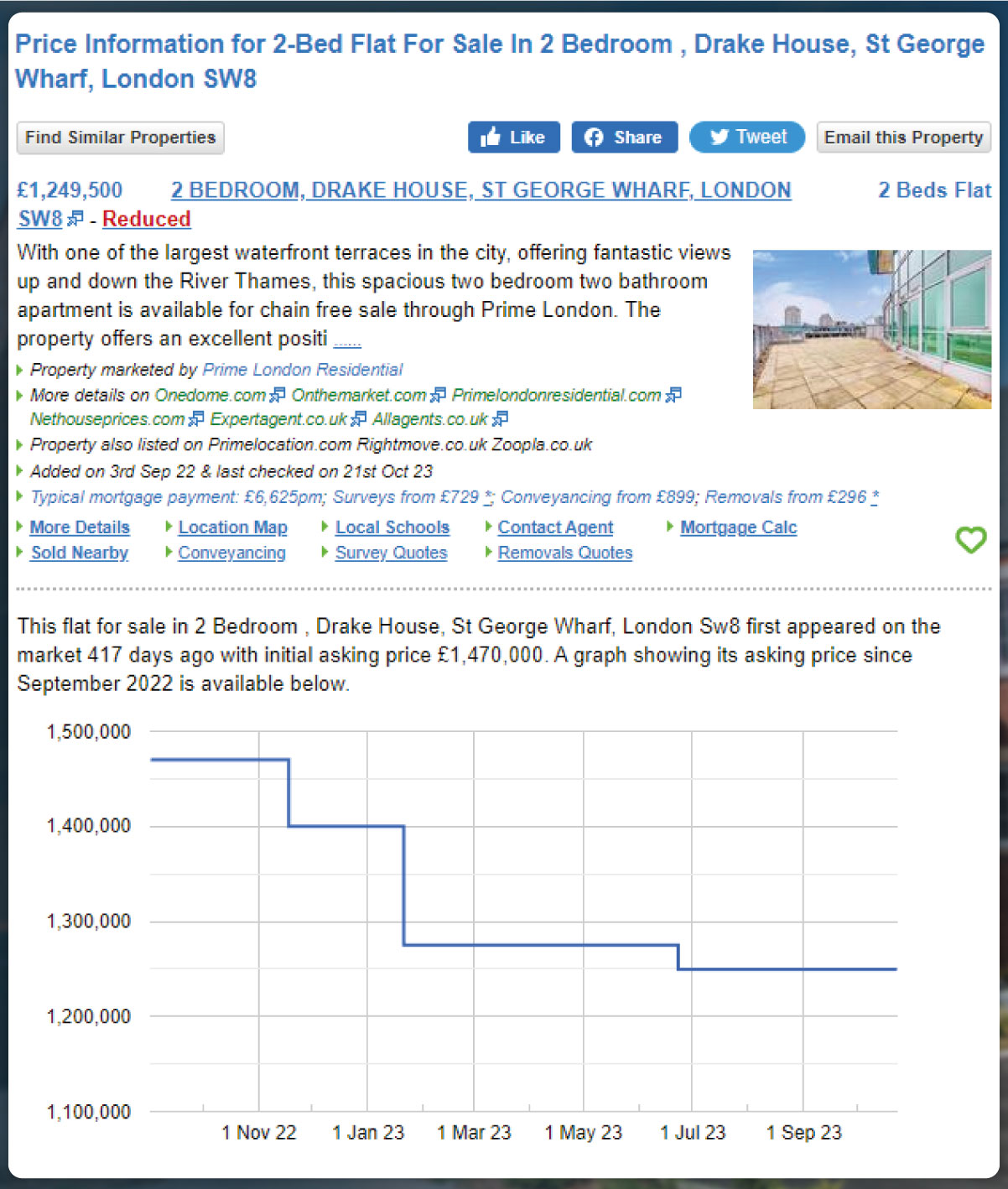Open Removals Quotes link

(x=564, y=553)
